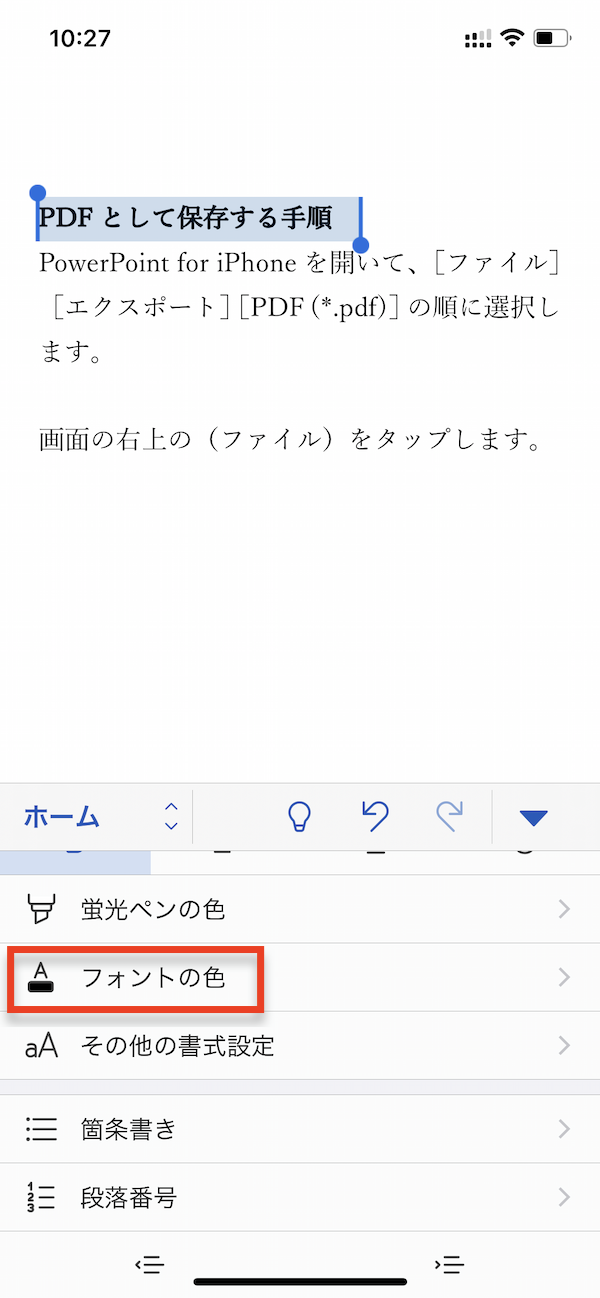The width and height of the screenshot is (600, 1298).
Task: Open その他の書式設定
Action: click(300, 1046)
